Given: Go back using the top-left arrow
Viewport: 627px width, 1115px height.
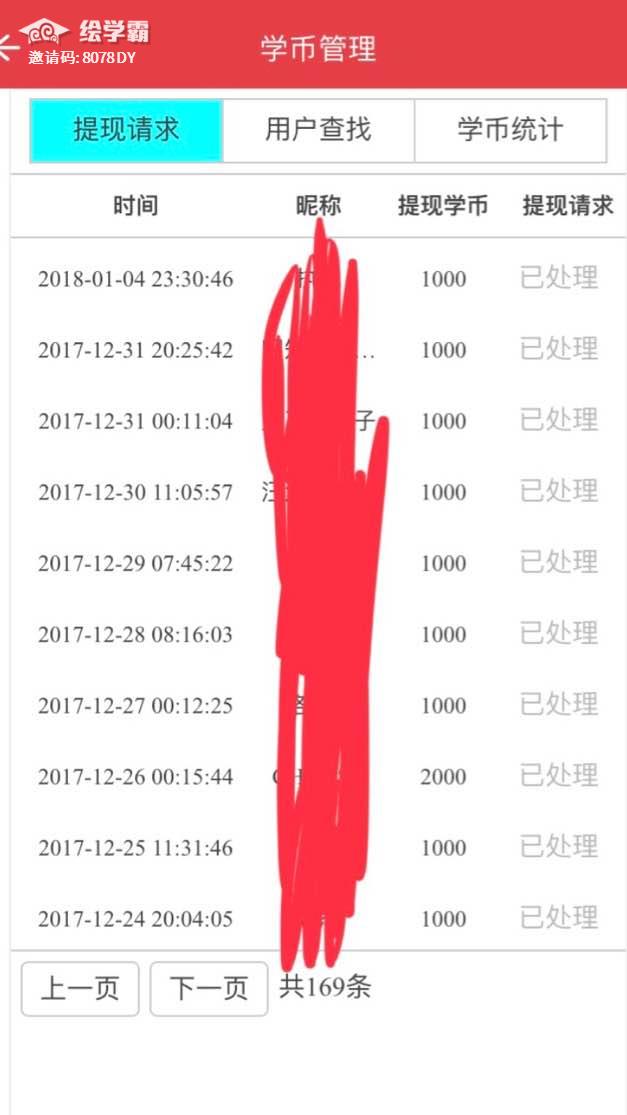Looking at the screenshot, I should pos(7,46).
